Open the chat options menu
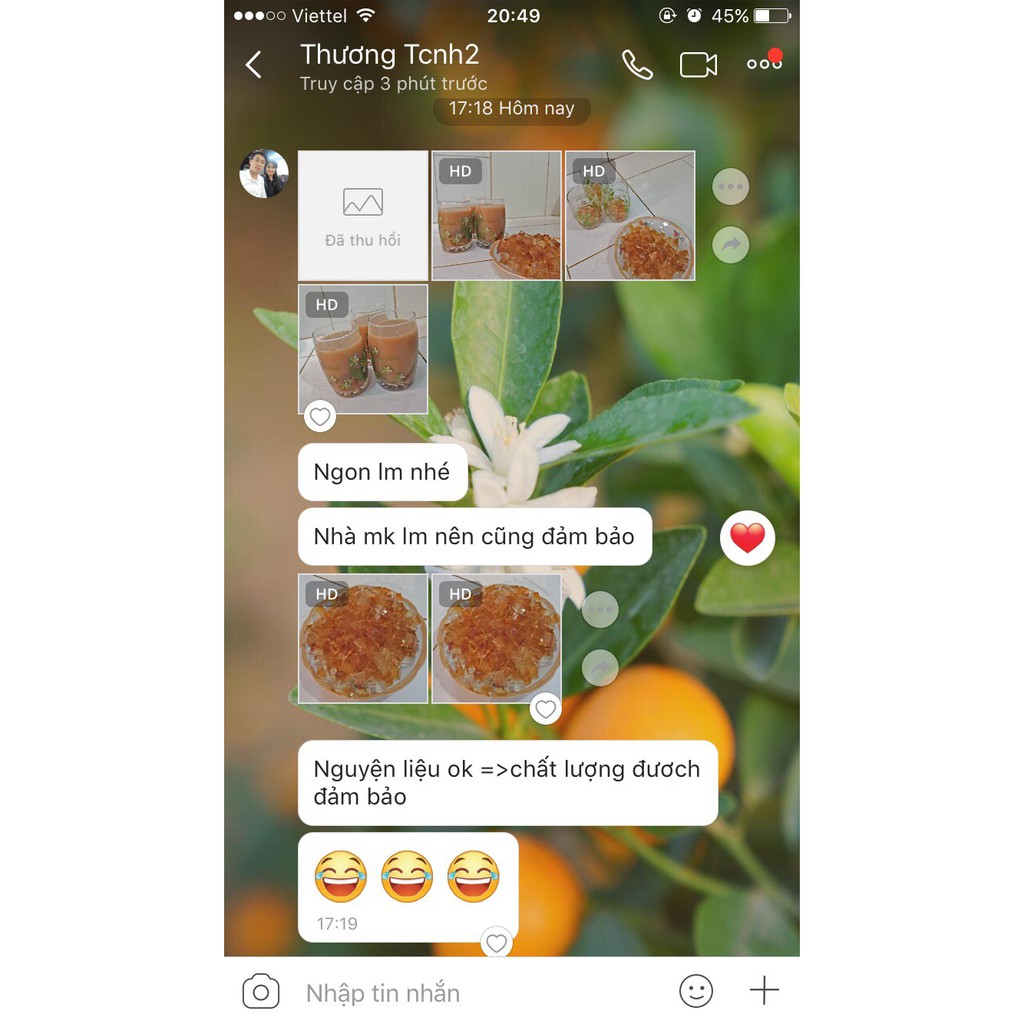The image size is (1024, 1024). (x=763, y=64)
